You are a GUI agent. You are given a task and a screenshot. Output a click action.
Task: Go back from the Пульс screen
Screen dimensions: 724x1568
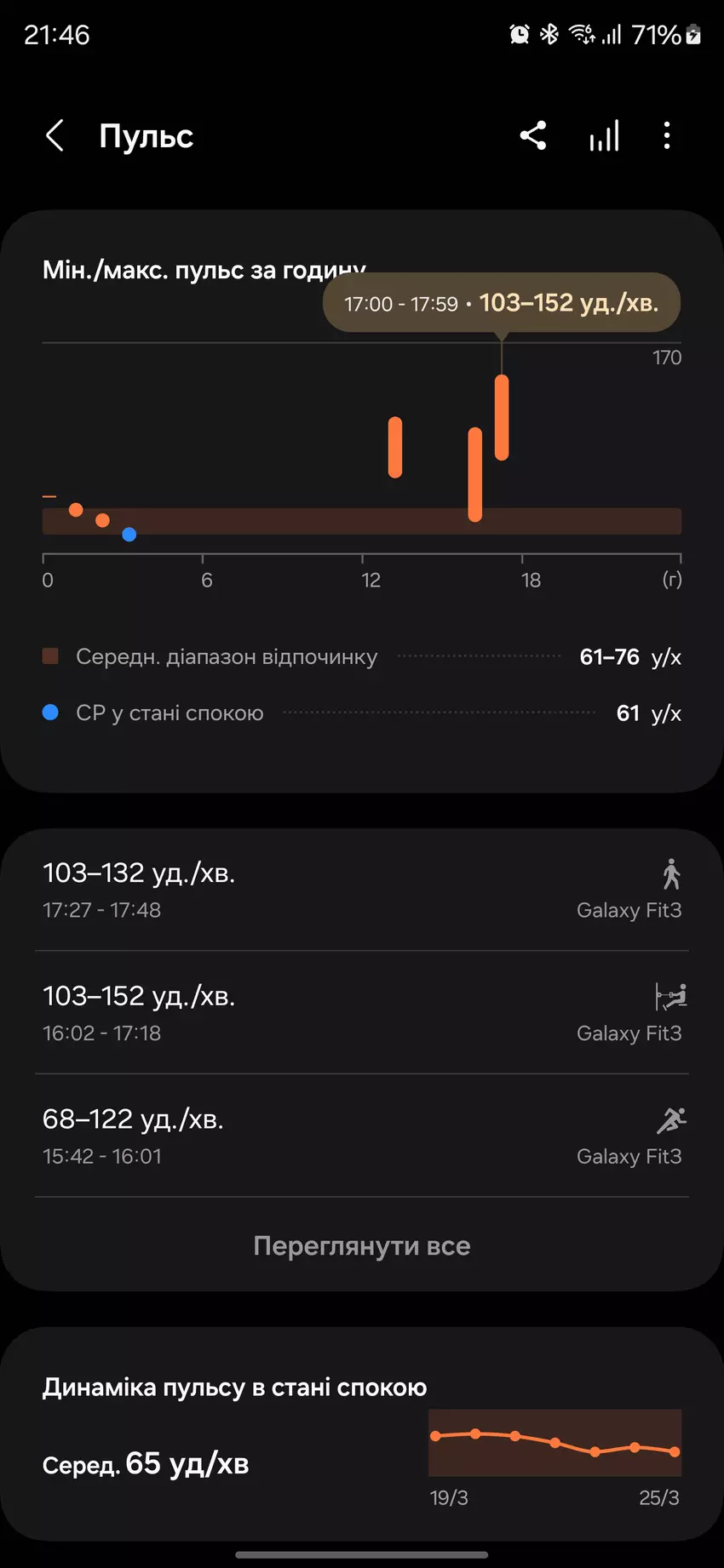click(55, 136)
